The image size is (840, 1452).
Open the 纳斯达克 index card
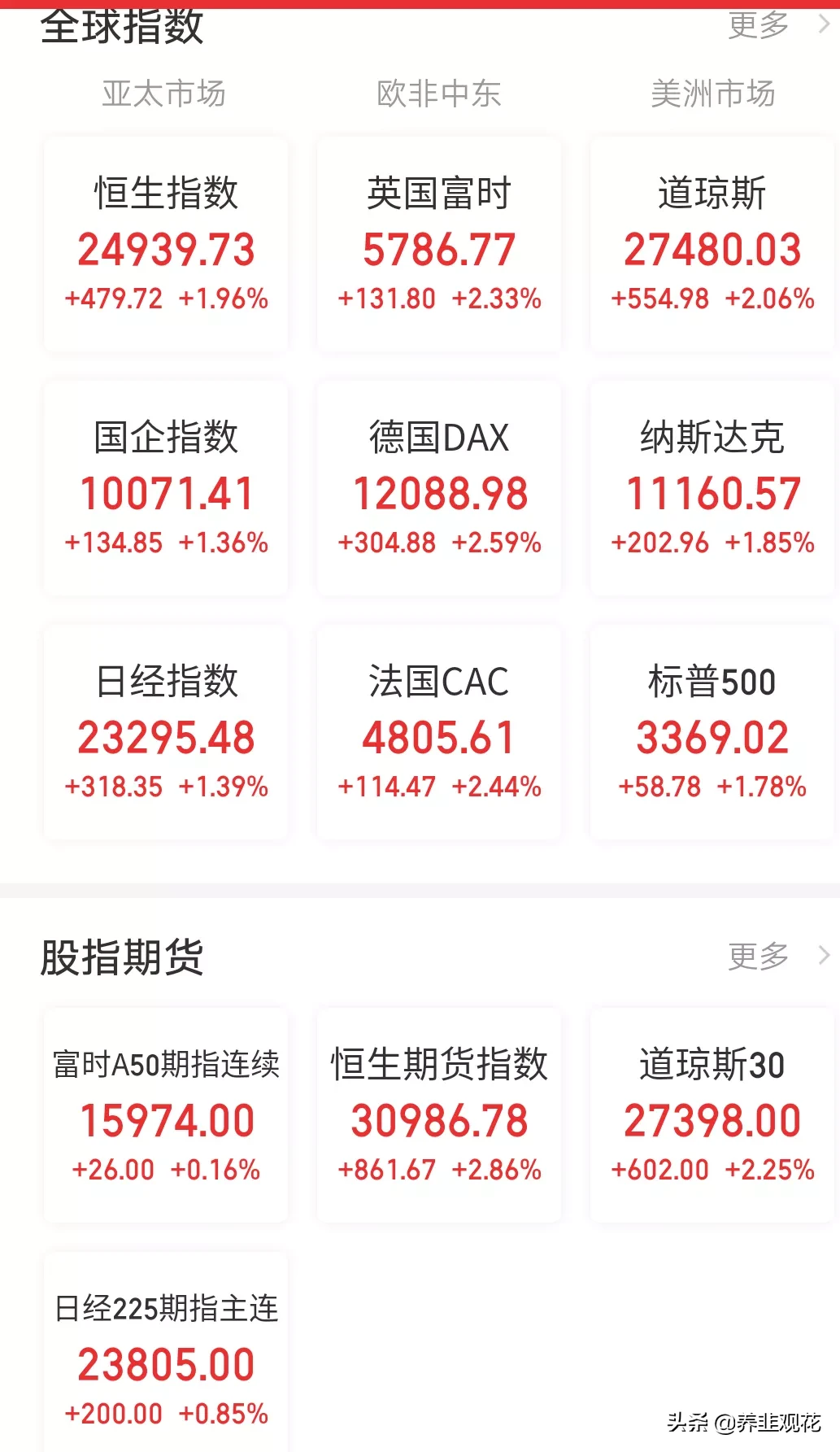pyautogui.click(x=712, y=488)
